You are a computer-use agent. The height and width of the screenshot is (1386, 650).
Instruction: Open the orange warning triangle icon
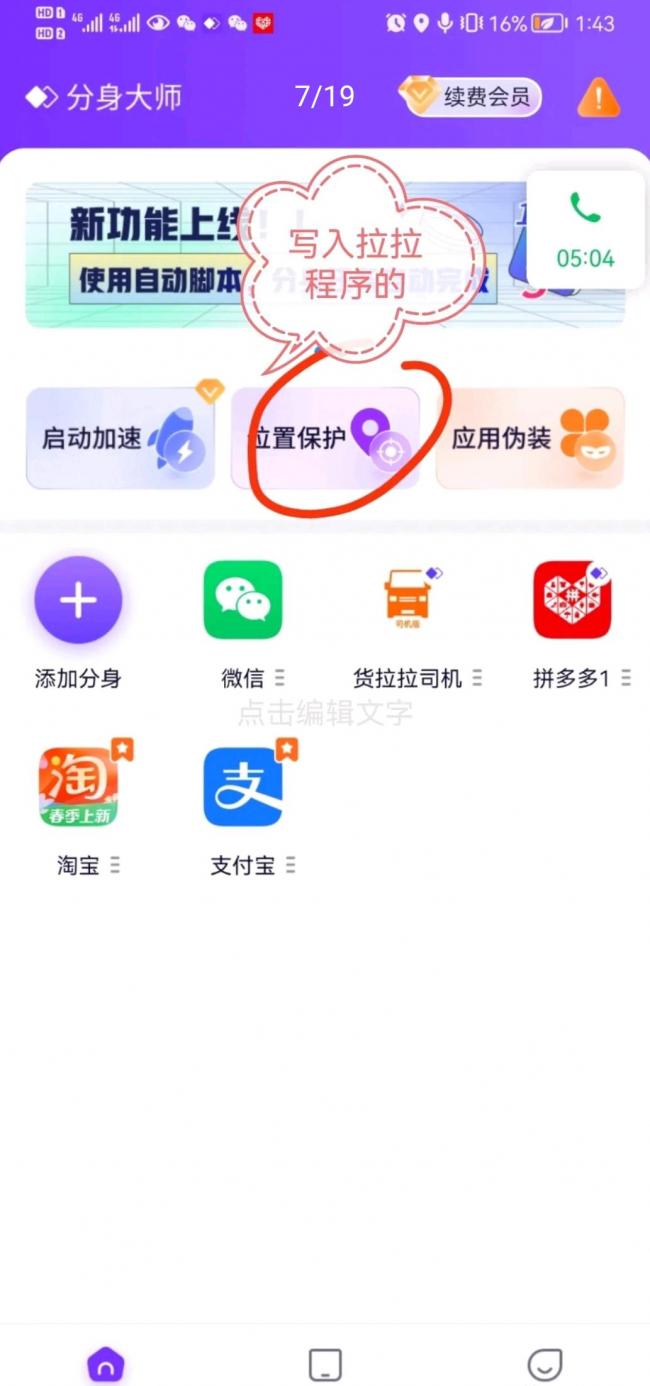(598, 98)
